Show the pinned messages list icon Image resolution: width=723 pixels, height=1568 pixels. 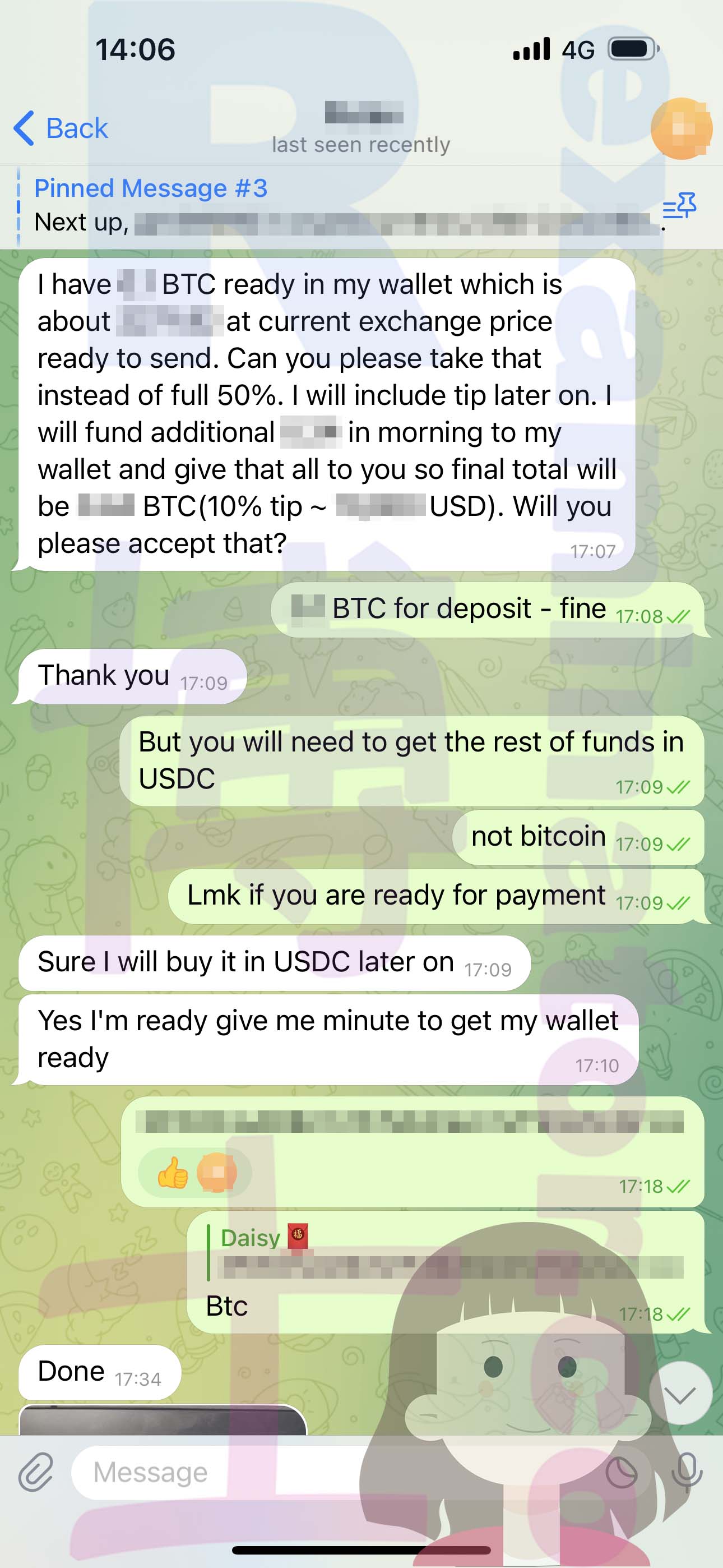tap(679, 206)
